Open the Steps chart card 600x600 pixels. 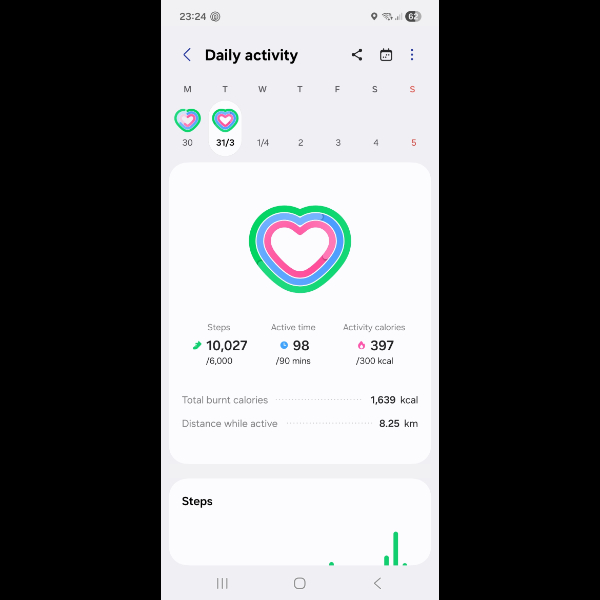tap(299, 522)
